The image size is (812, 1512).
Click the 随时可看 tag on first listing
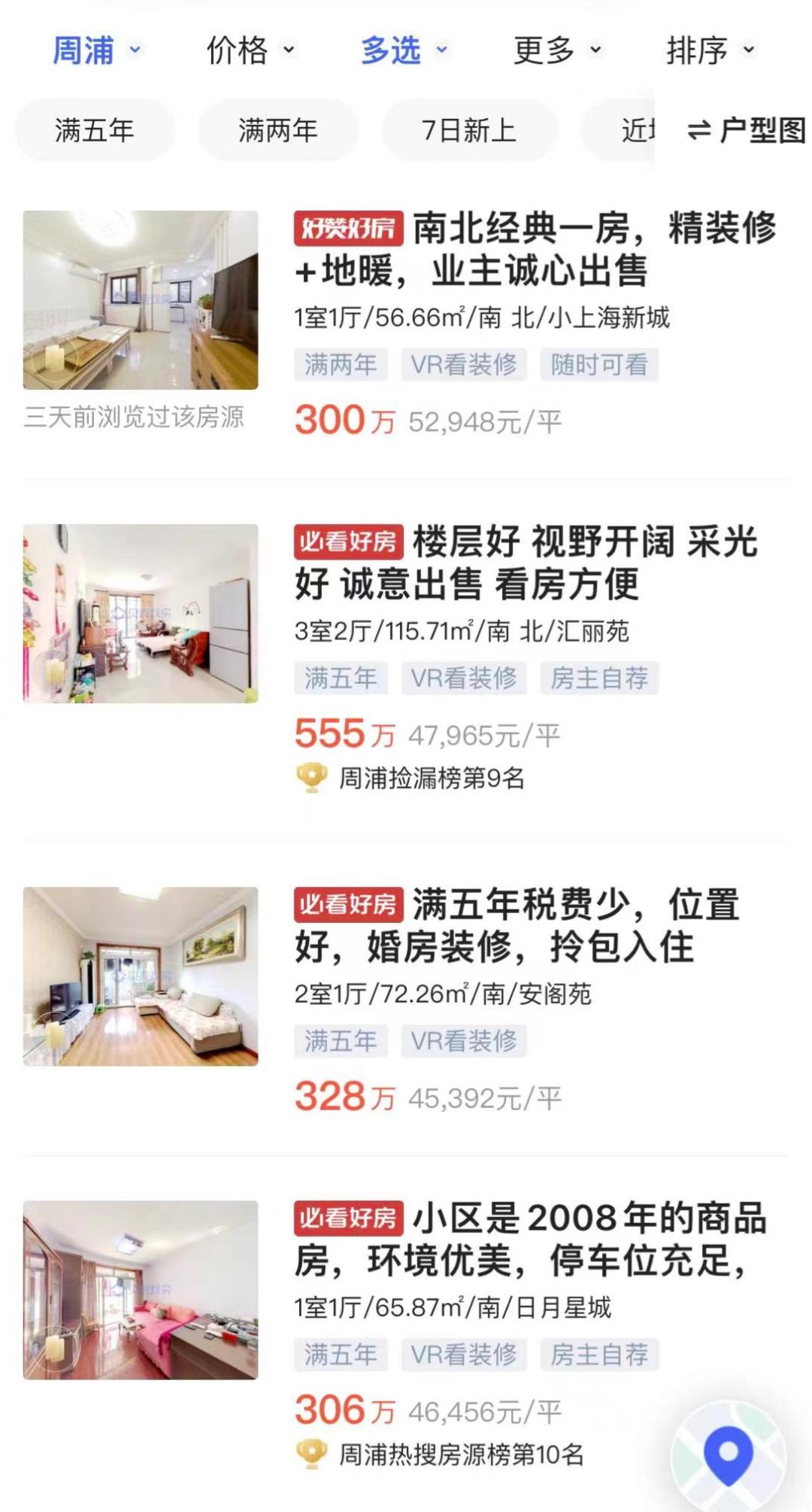[x=600, y=365]
